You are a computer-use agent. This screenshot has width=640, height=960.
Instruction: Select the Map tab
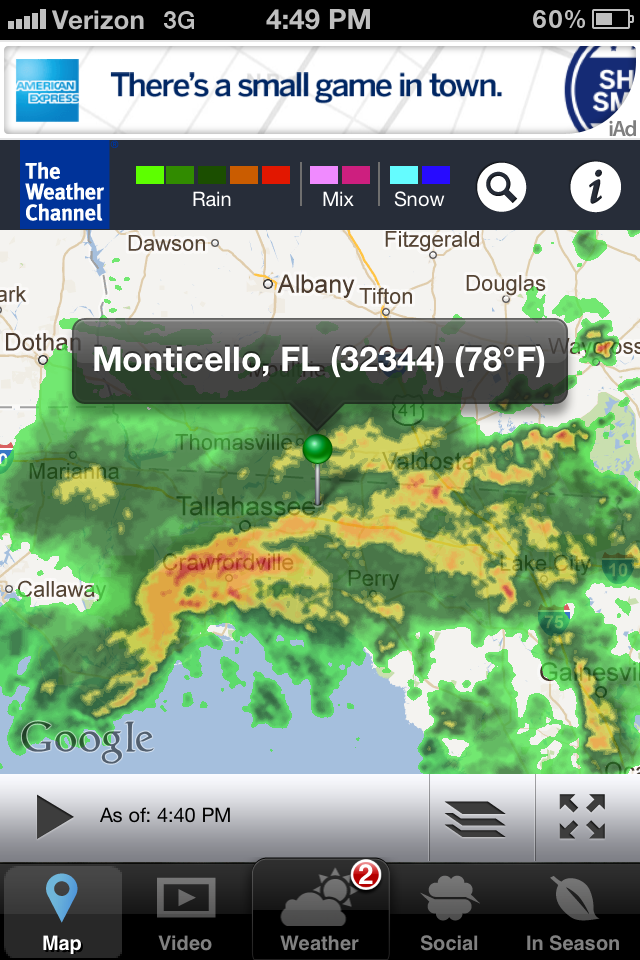[62, 912]
